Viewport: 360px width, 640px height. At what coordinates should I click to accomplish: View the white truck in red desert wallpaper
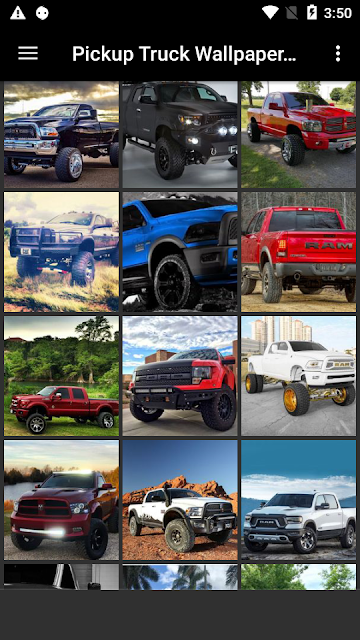point(180,500)
